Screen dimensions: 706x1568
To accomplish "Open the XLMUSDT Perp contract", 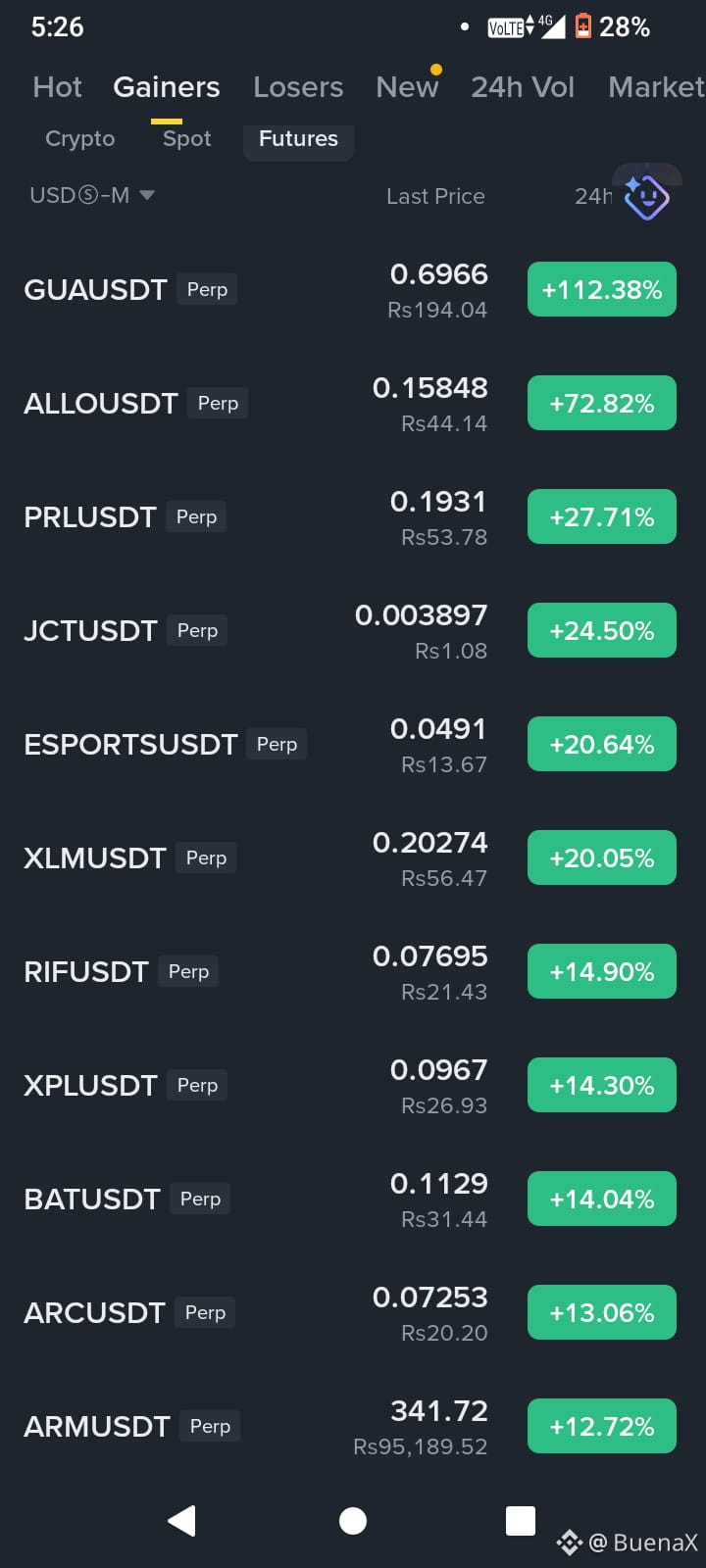I will pos(353,858).
